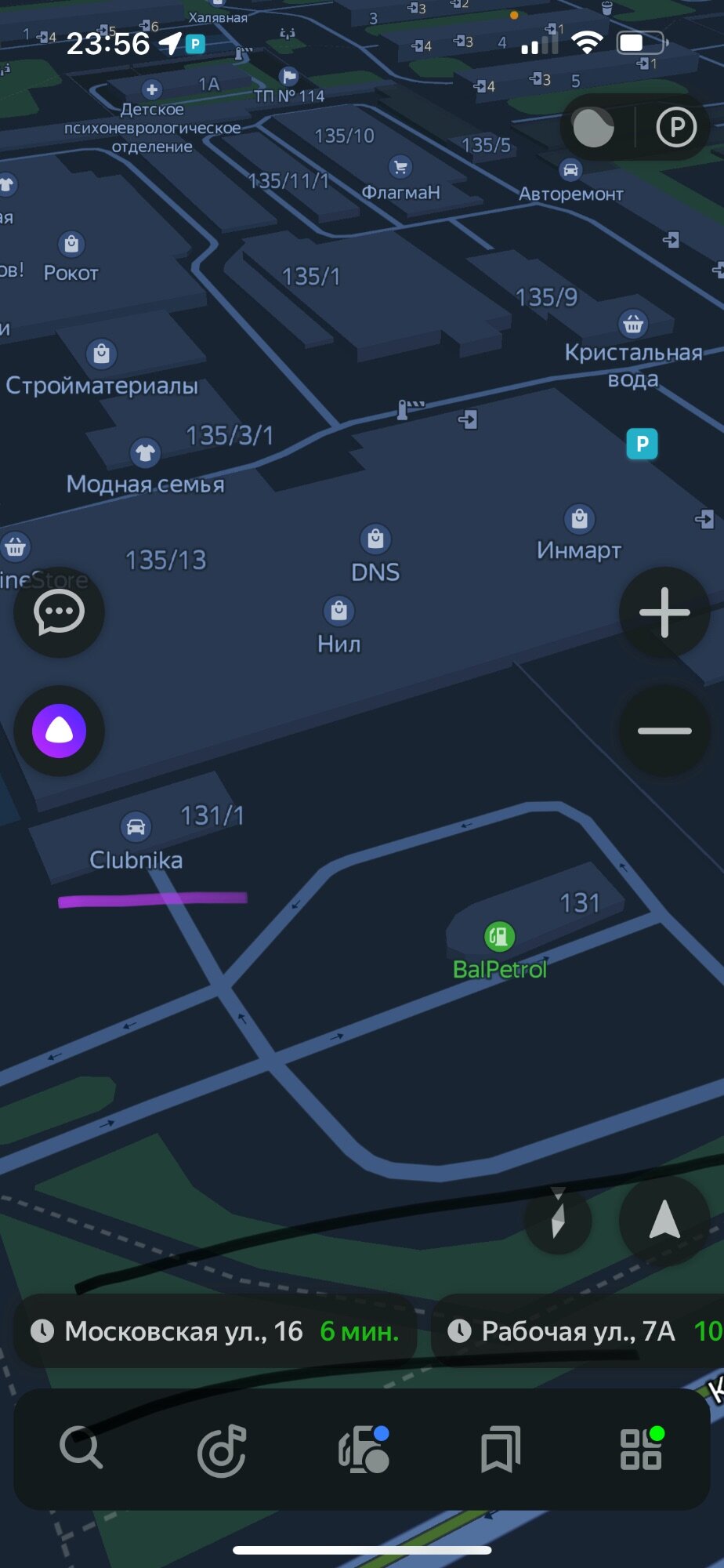
Task: Open search from bottom bar
Action: [x=81, y=1448]
